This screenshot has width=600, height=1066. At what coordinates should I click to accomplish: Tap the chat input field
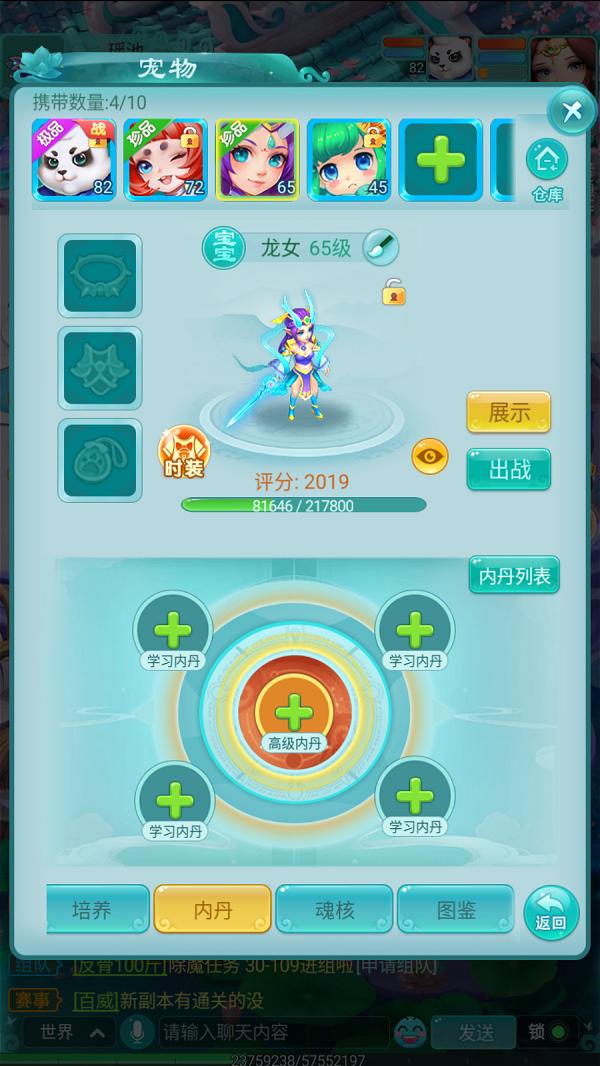pos(270,1031)
